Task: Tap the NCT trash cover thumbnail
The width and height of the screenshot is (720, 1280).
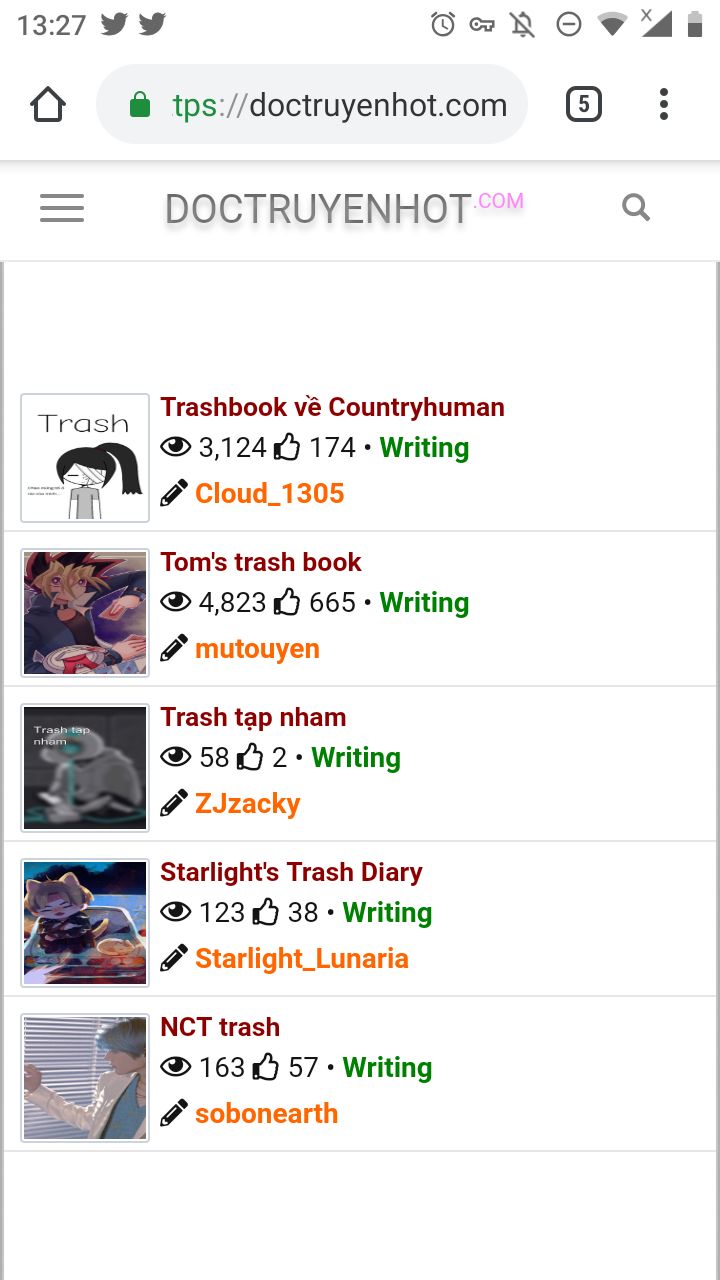Action: (85, 1078)
